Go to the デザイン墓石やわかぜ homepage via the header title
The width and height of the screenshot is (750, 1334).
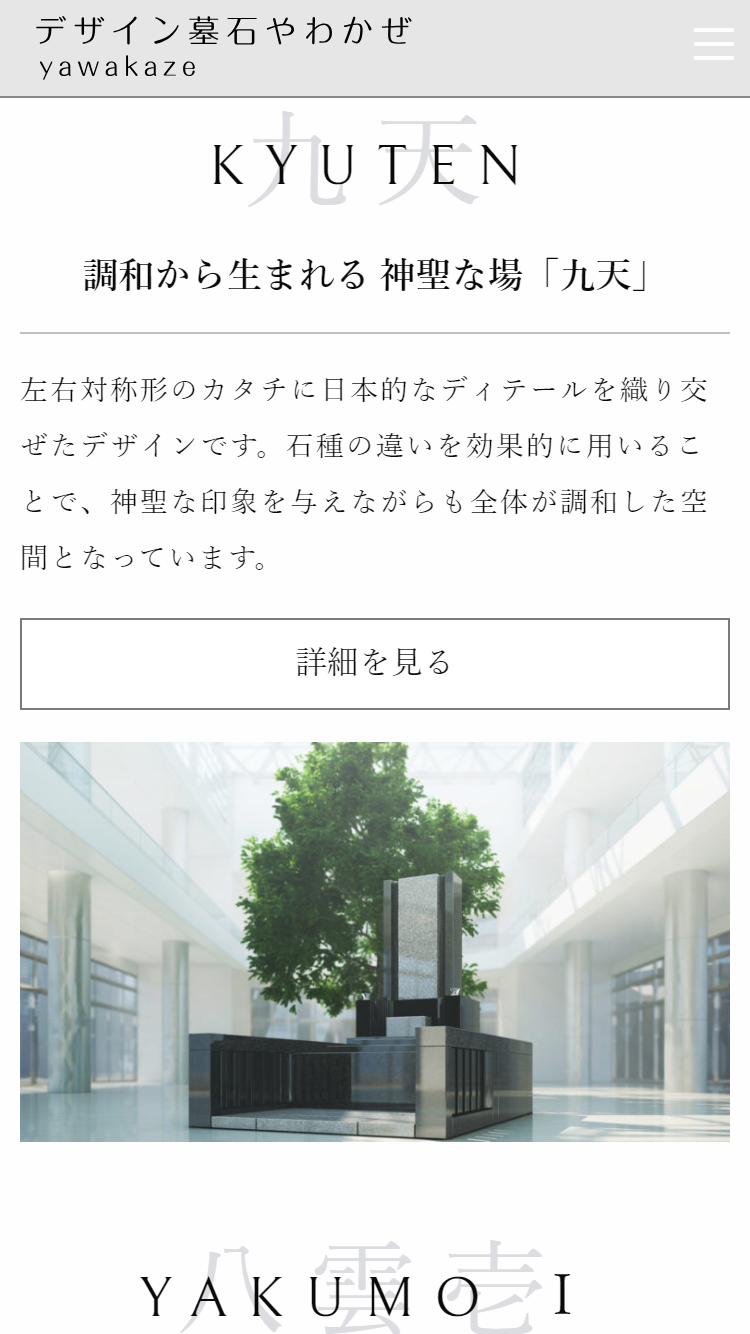[224, 46]
